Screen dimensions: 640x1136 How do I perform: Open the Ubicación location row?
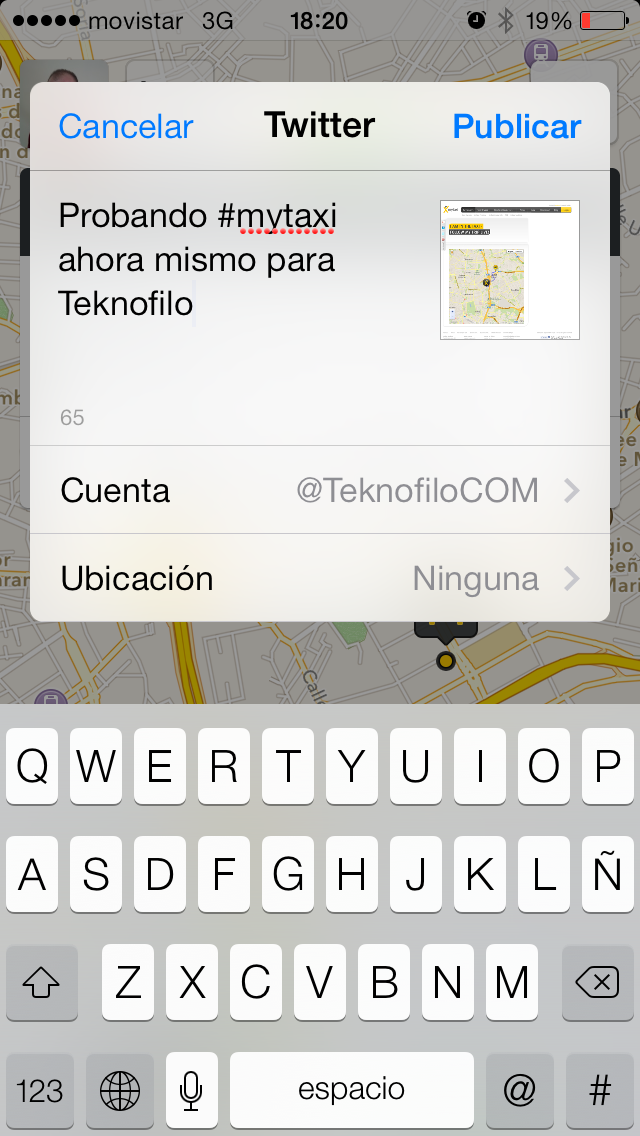pyautogui.click(x=320, y=578)
